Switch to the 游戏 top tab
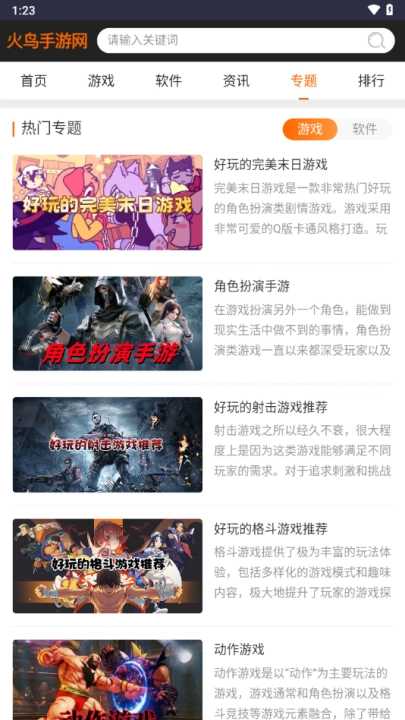The image size is (405, 720). pyautogui.click(x=101, y=81)
